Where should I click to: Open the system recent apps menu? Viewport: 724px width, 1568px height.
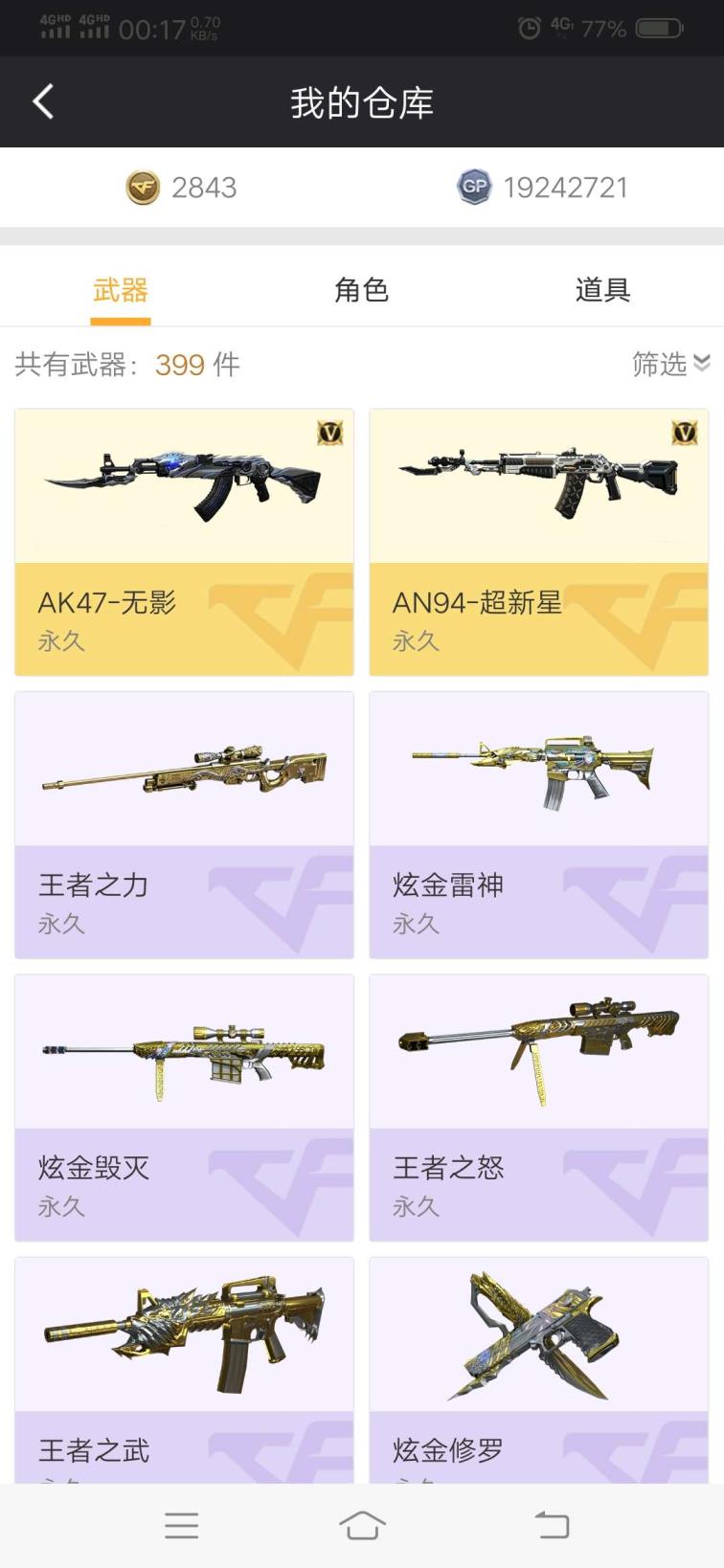[181, 1526]
